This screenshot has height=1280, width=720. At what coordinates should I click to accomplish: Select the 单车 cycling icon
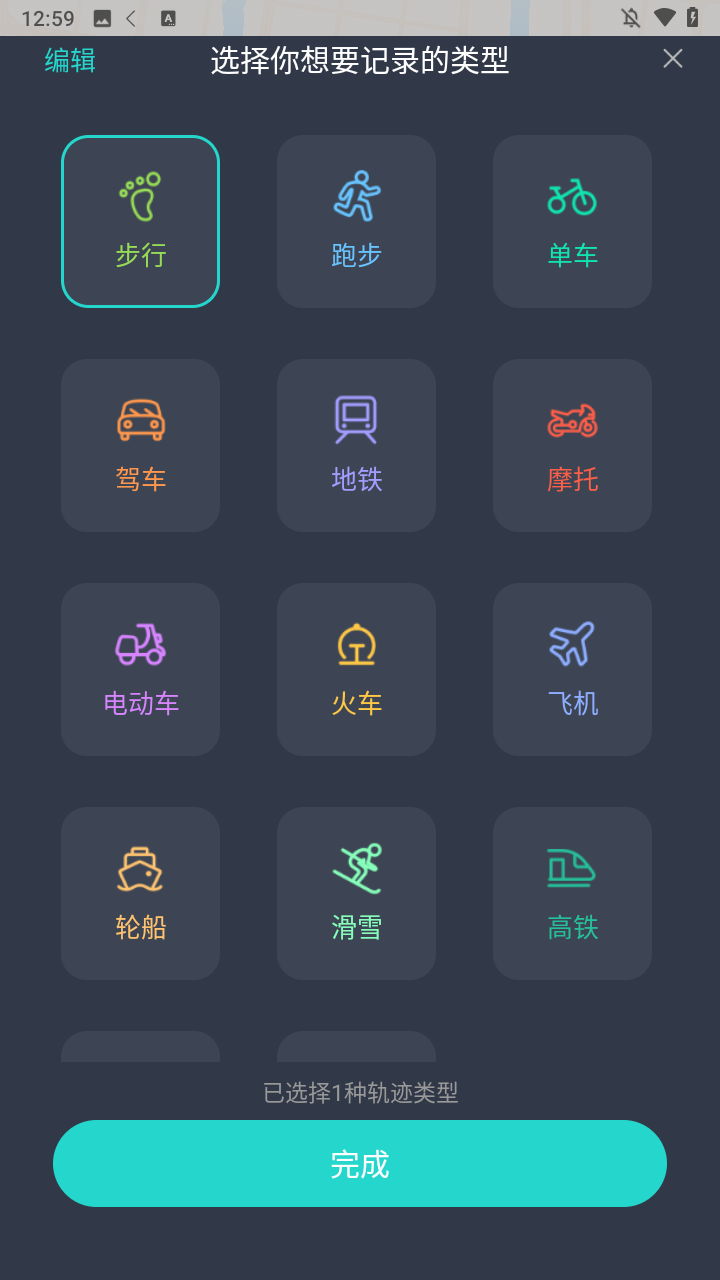pyautogui.click(x=571, y=220)
